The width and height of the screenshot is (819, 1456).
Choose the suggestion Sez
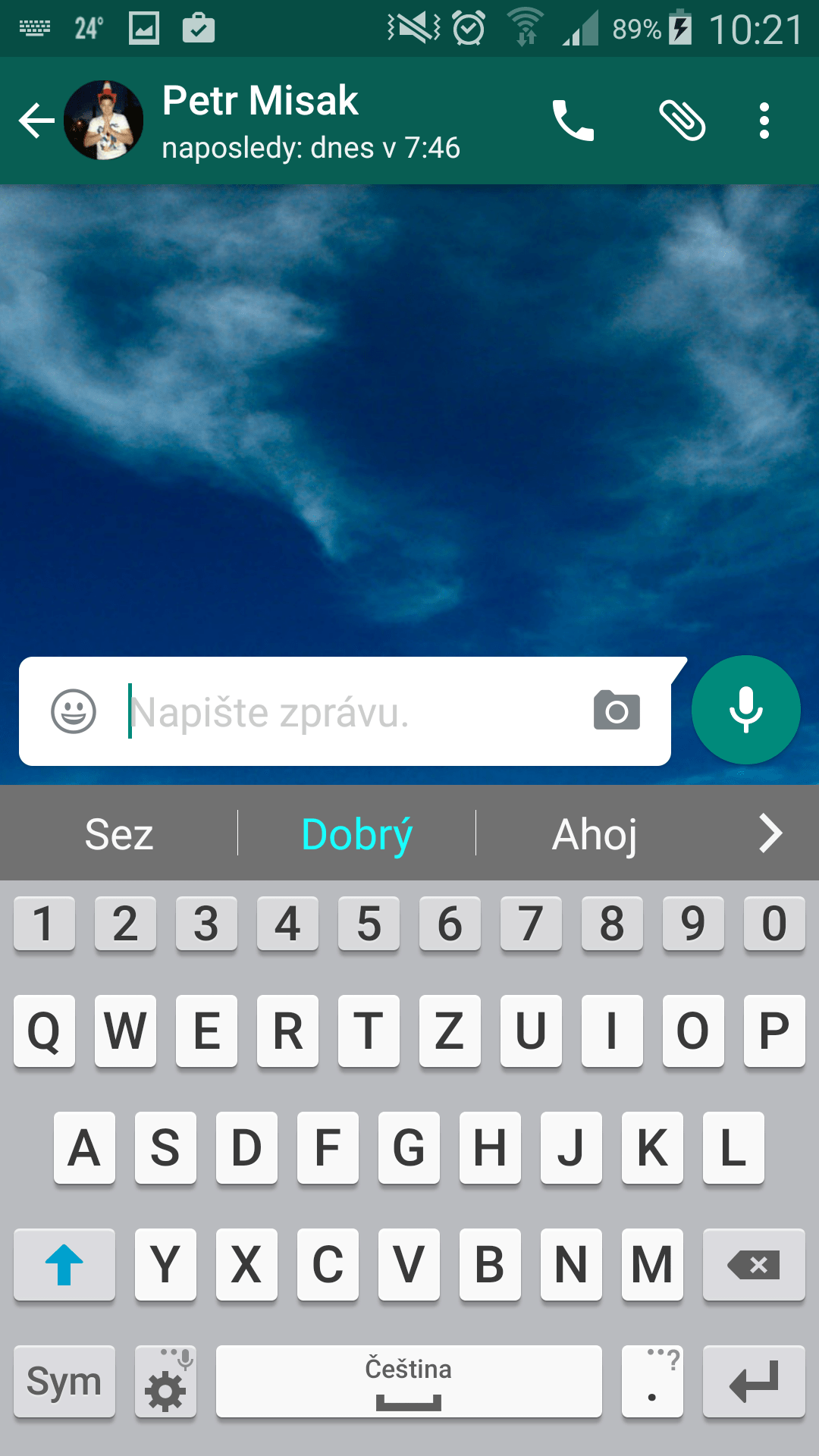pos(119,833)
